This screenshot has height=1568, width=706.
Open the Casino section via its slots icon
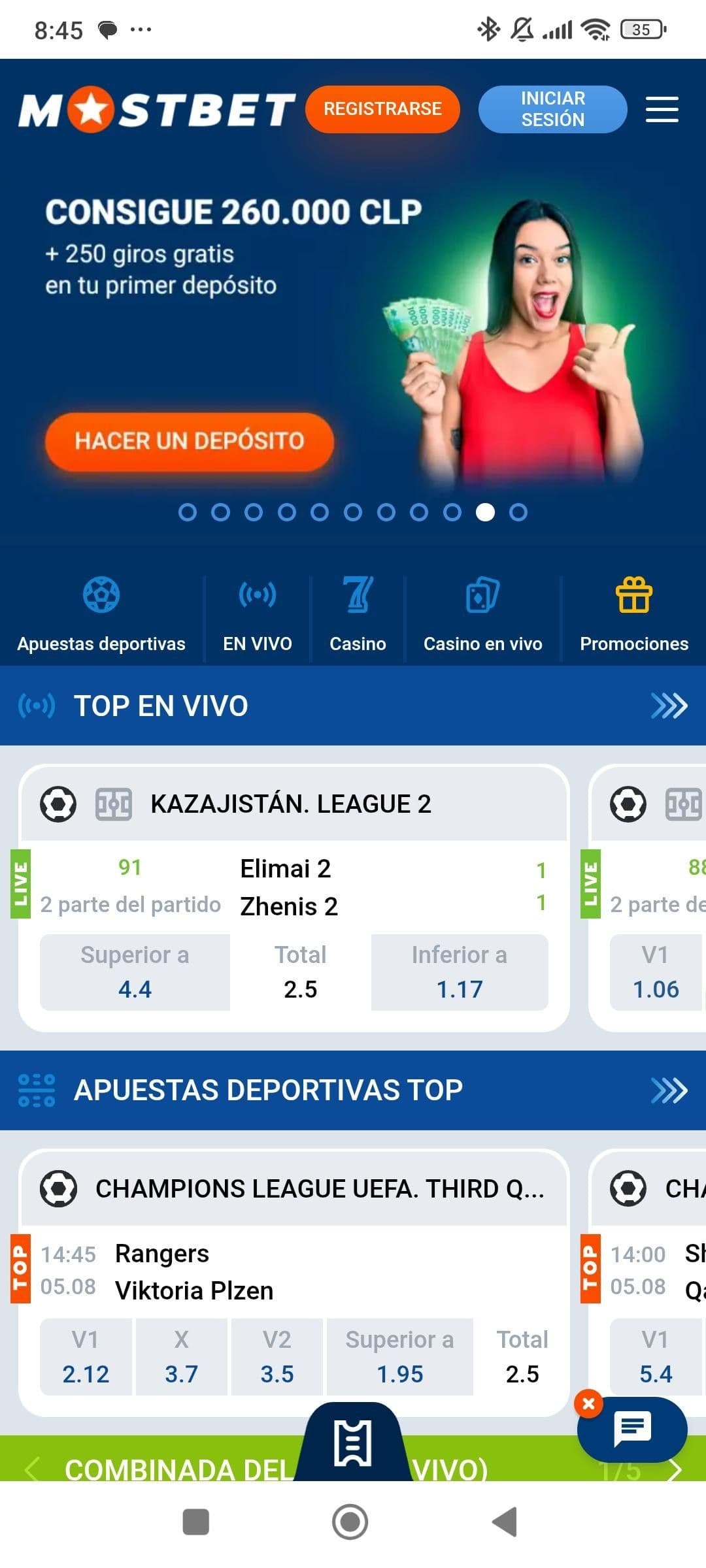357,593
